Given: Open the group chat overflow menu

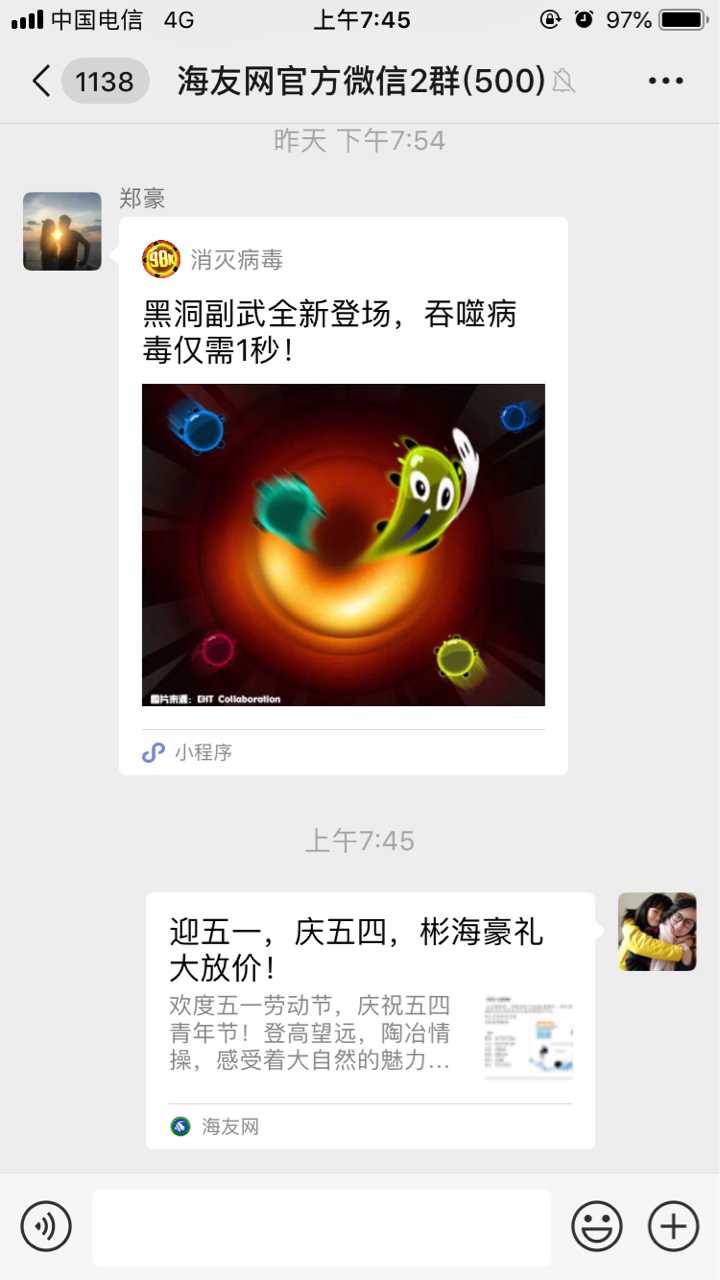Looking at the screenshot, I should pos(665,81).
